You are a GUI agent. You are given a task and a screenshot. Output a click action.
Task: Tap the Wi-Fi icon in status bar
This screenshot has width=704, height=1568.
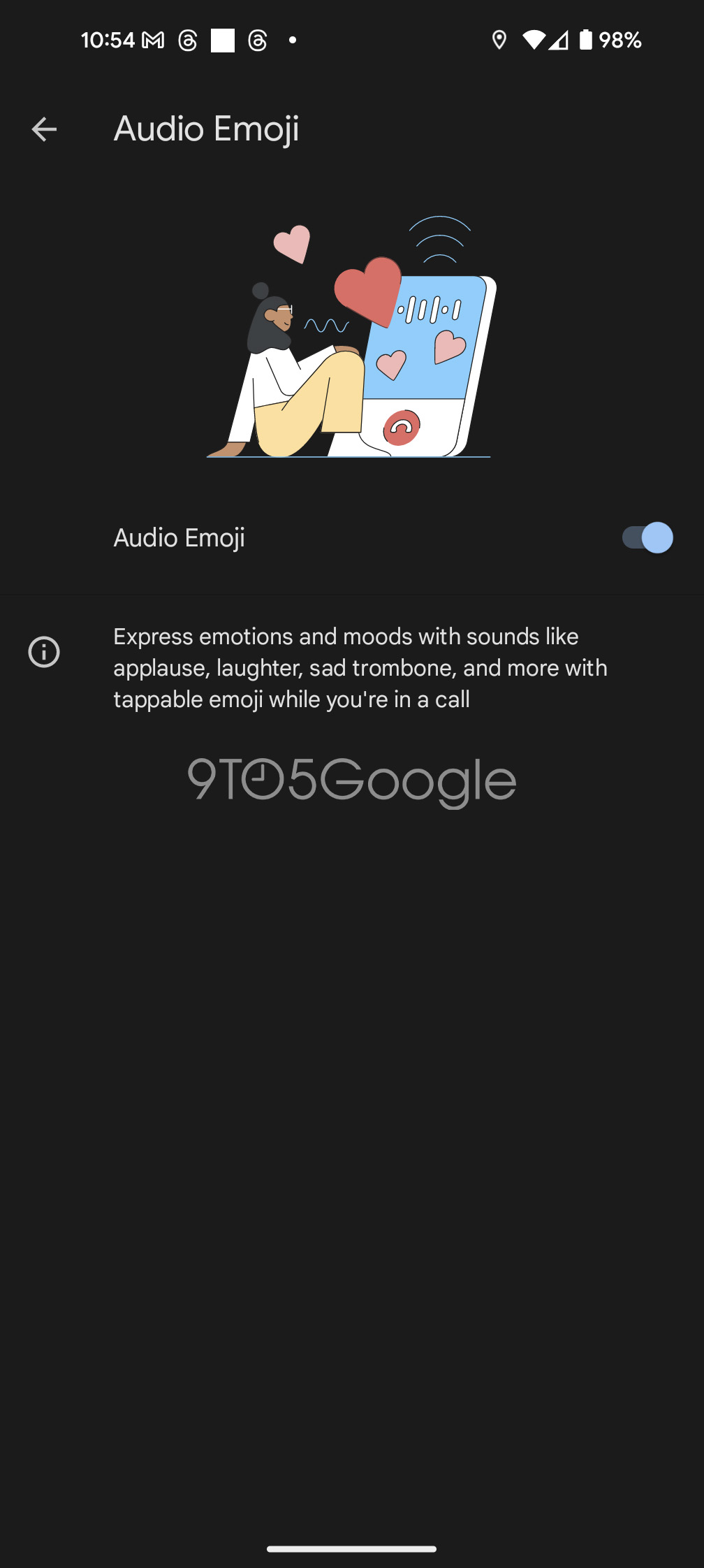(535, 40)
